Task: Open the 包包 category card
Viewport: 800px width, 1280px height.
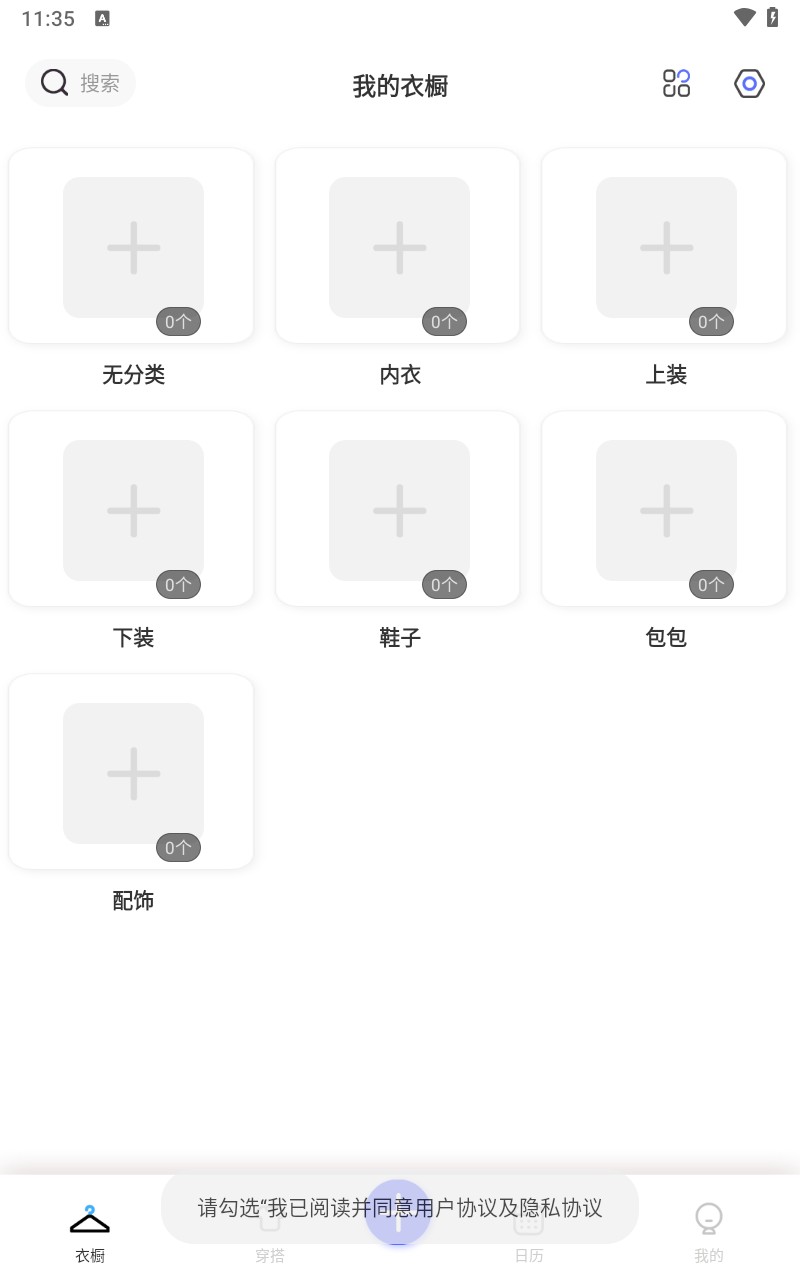Action: pyautogui.click(x=664, y=508)
